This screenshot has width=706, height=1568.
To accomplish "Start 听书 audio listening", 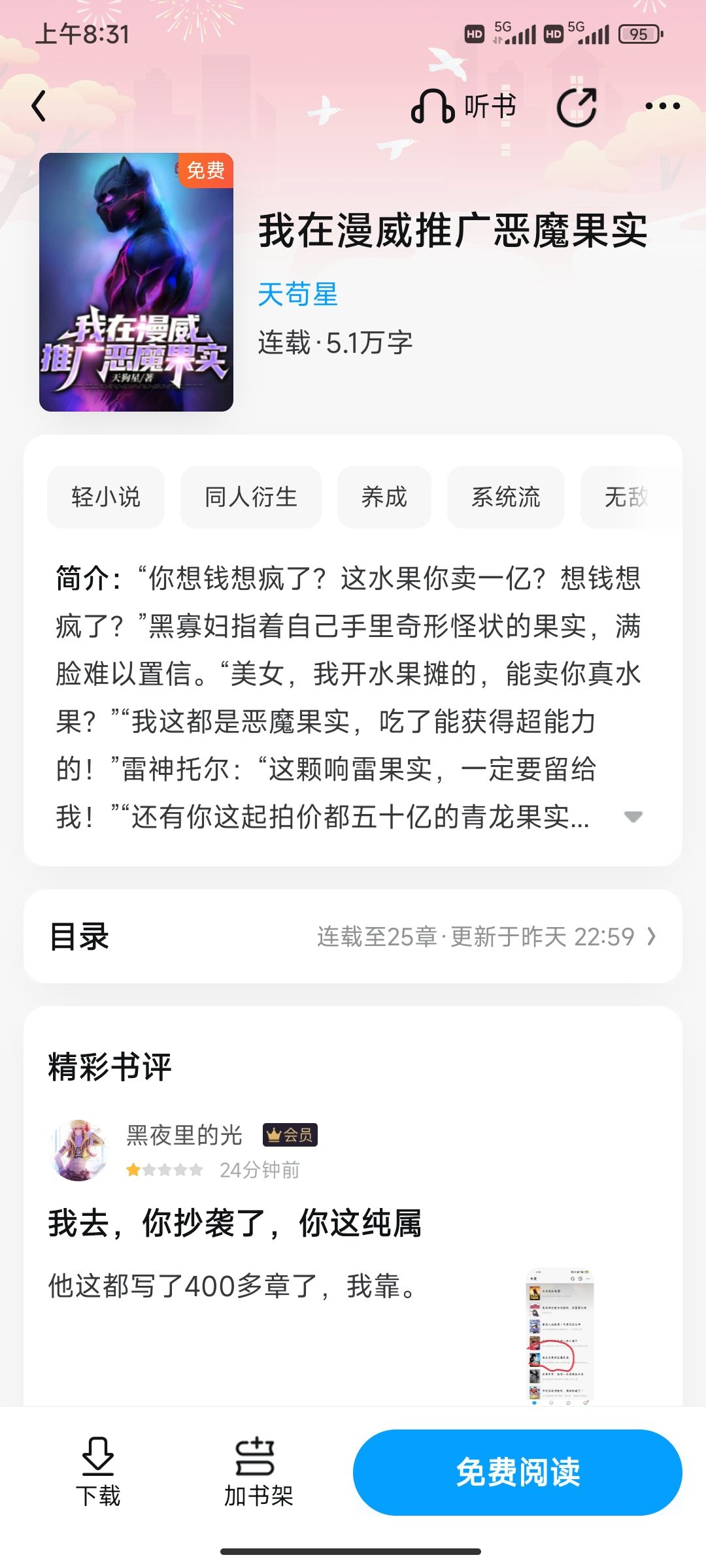I will click(x=463, y=106).
